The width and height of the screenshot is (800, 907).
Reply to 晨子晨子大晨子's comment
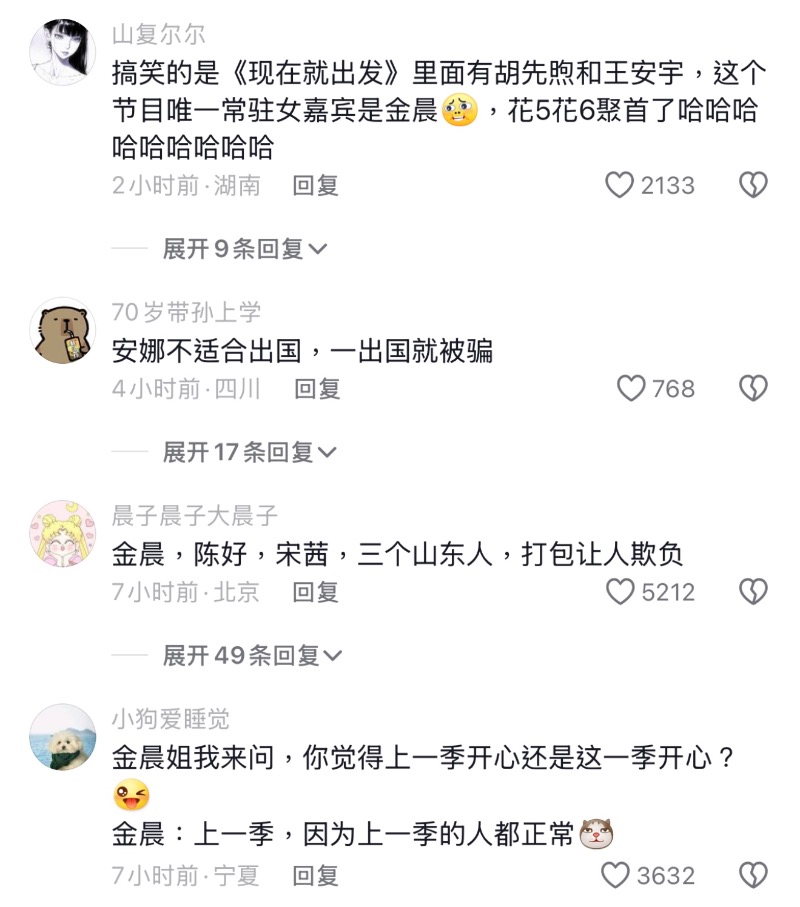[x=315, y=592]
